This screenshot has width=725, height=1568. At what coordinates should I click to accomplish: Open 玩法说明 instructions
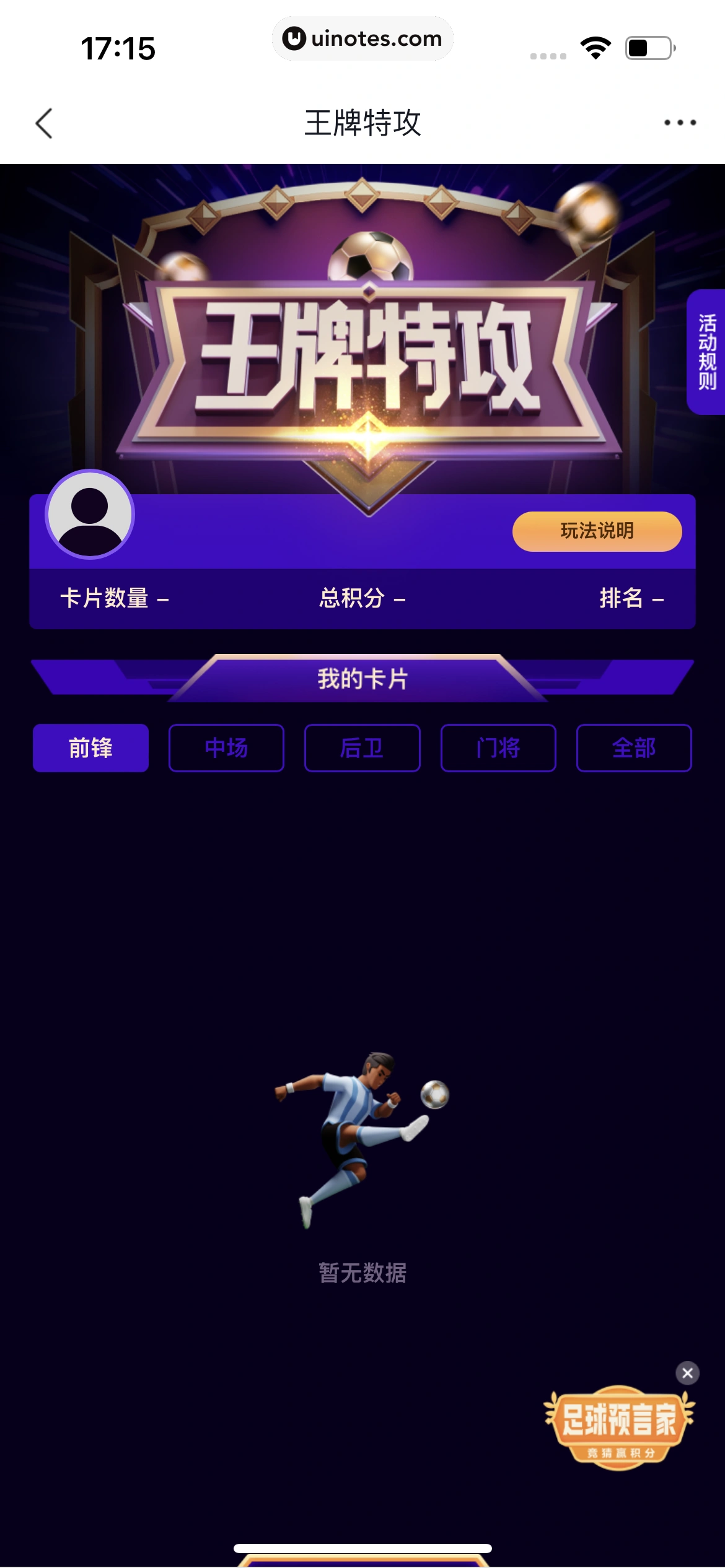tap(597, 531)
